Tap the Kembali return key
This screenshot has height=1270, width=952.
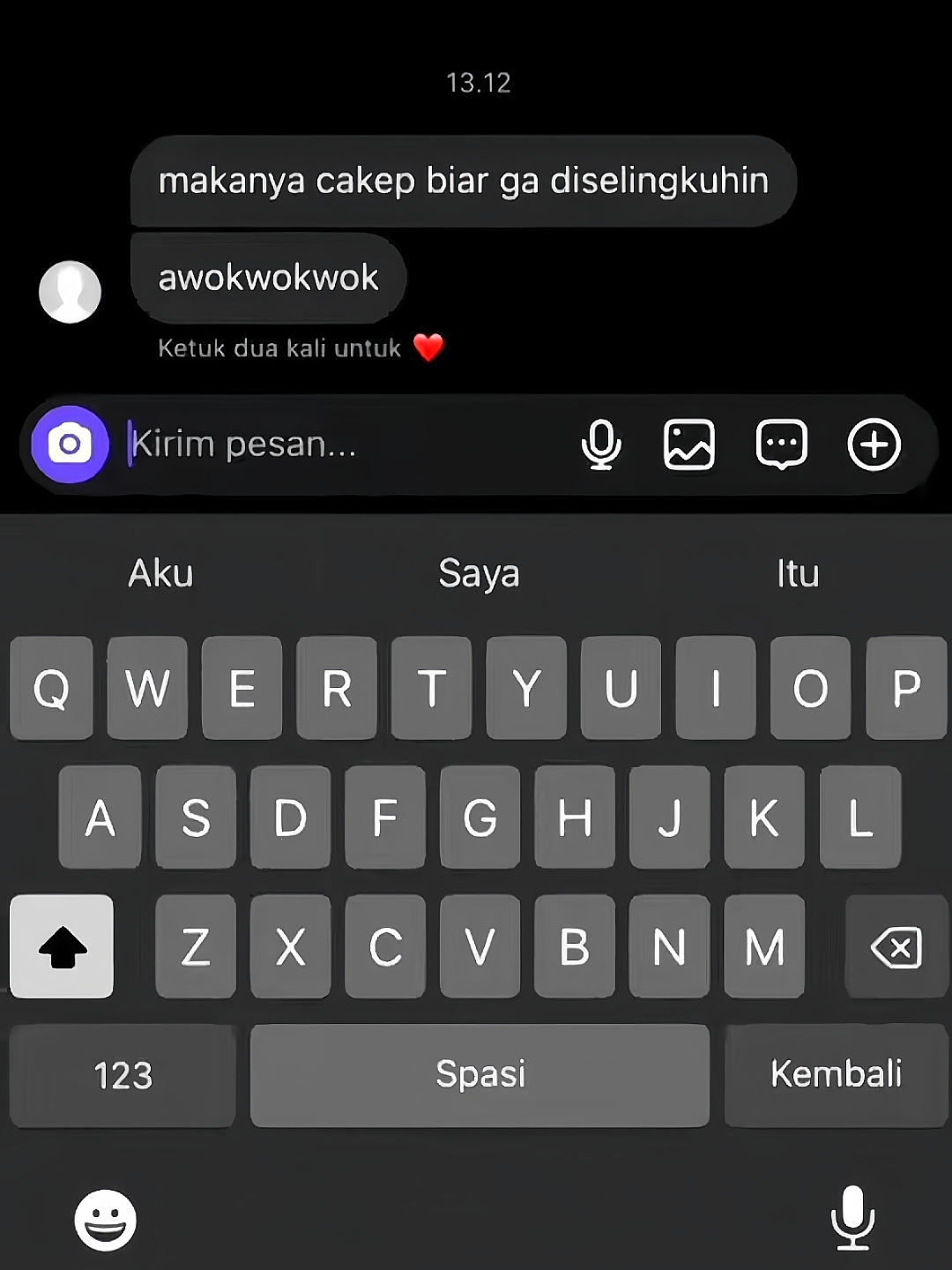tap(836, 1075)
